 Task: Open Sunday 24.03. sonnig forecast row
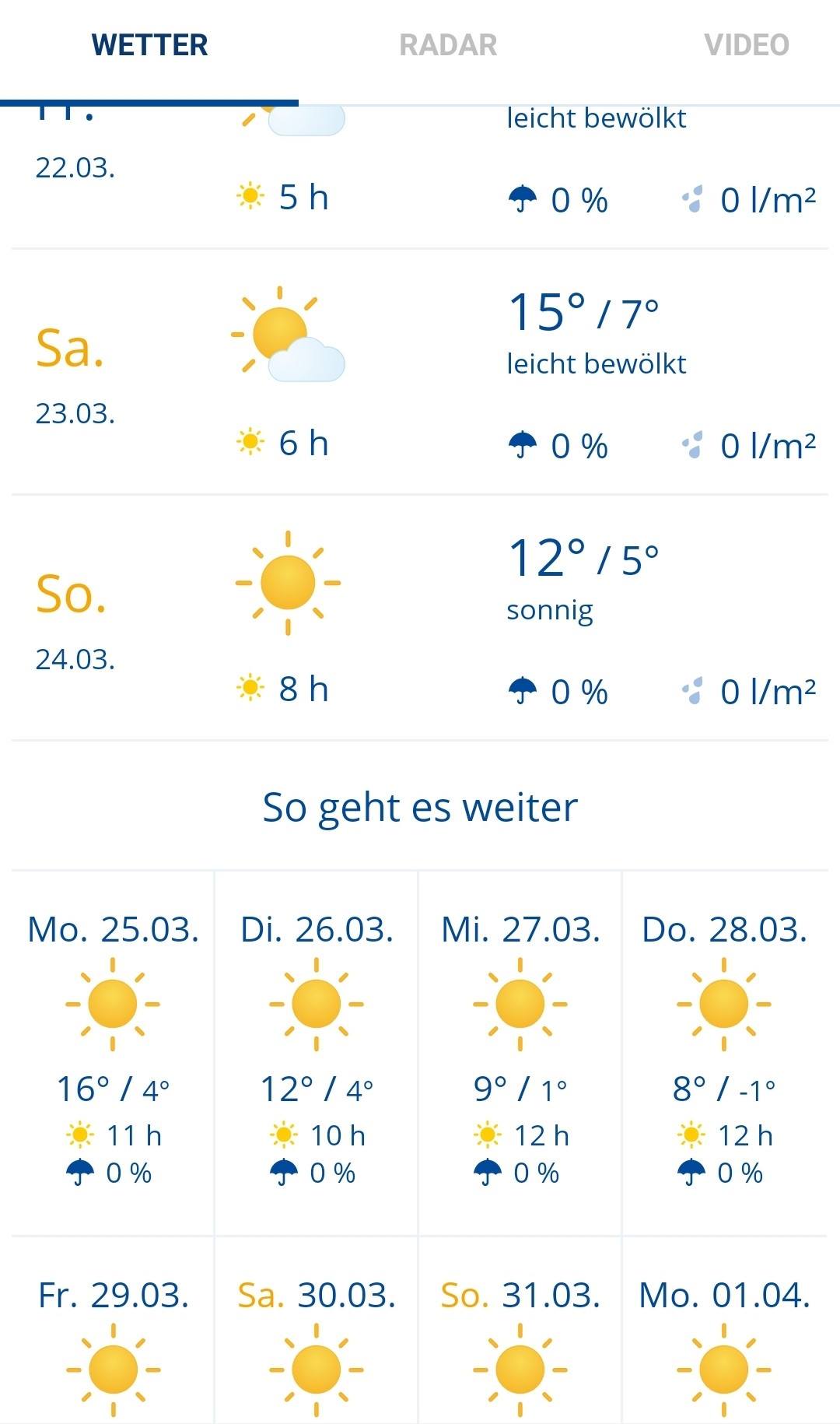[x=420, y=618]
